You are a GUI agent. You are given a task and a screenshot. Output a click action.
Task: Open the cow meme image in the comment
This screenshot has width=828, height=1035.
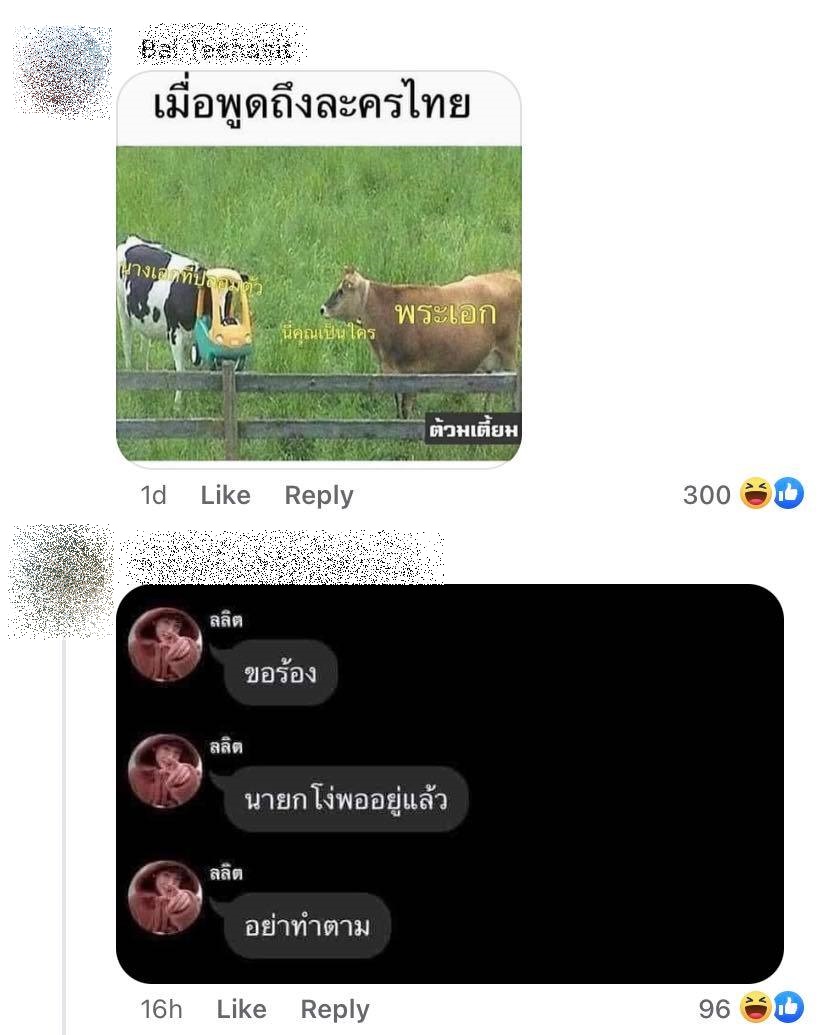pyautogui.click(x=319, y=268)
